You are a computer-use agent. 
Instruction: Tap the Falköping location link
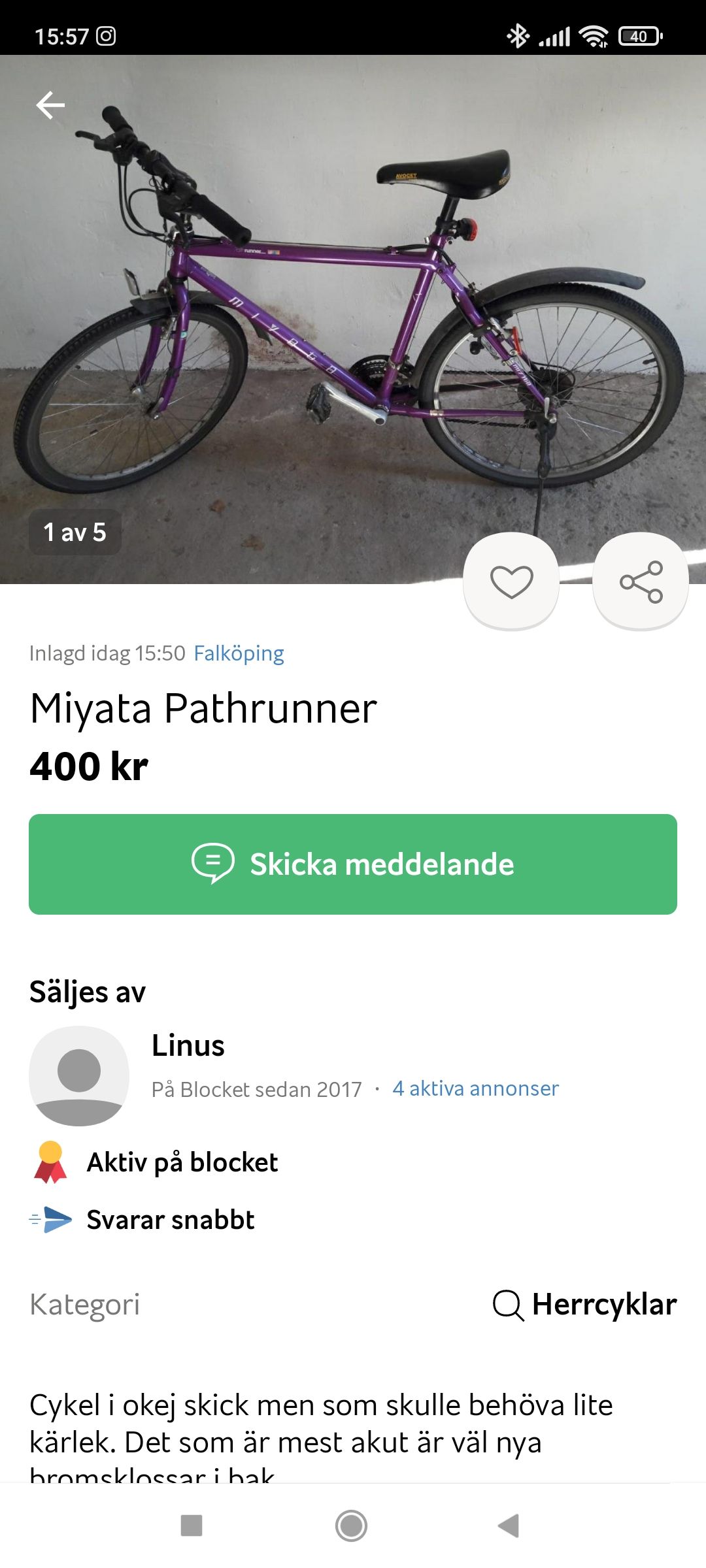[x=239, y=653]
